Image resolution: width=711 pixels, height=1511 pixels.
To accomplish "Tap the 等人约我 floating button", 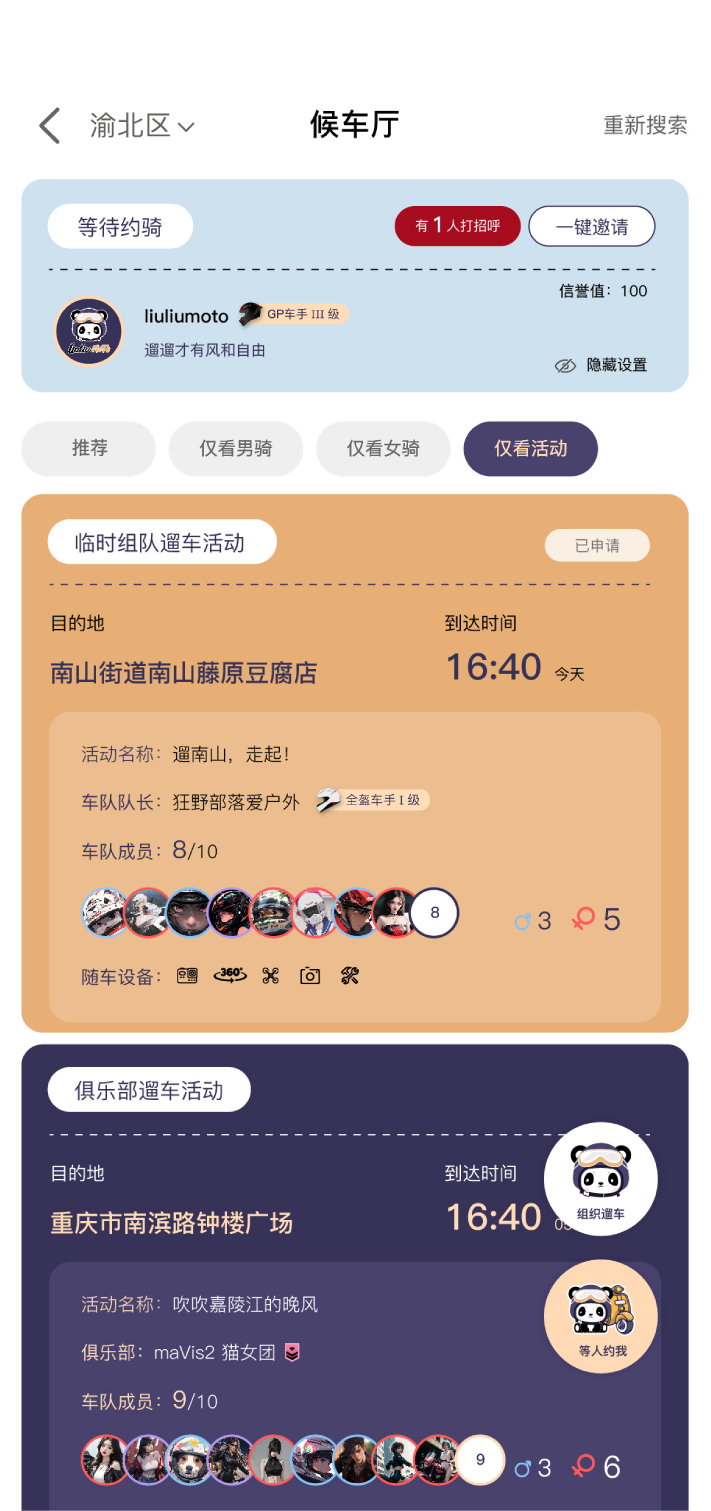I will pyautogui.click(x=600, y=1316).
